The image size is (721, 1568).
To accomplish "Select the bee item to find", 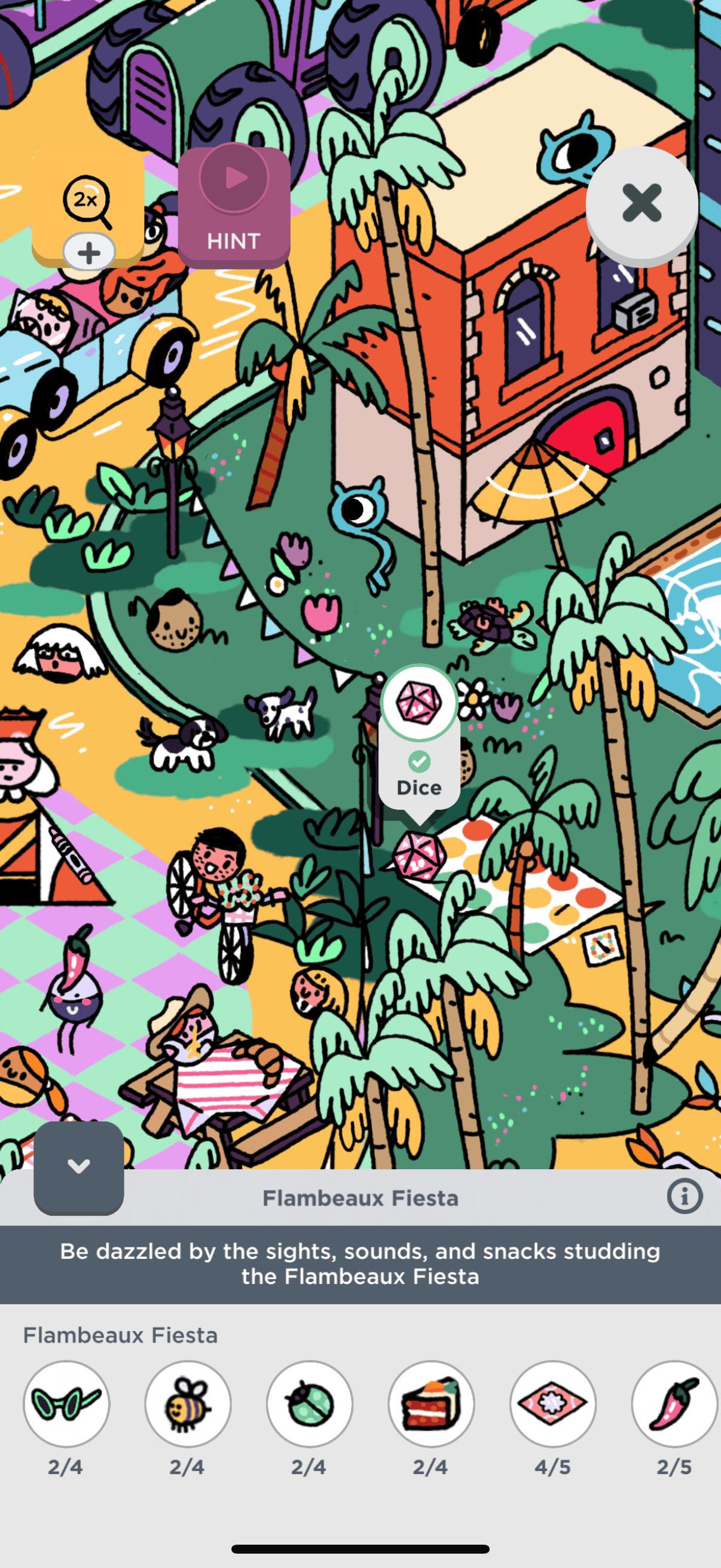I will pyautogui.click(x=187, y=1404).
